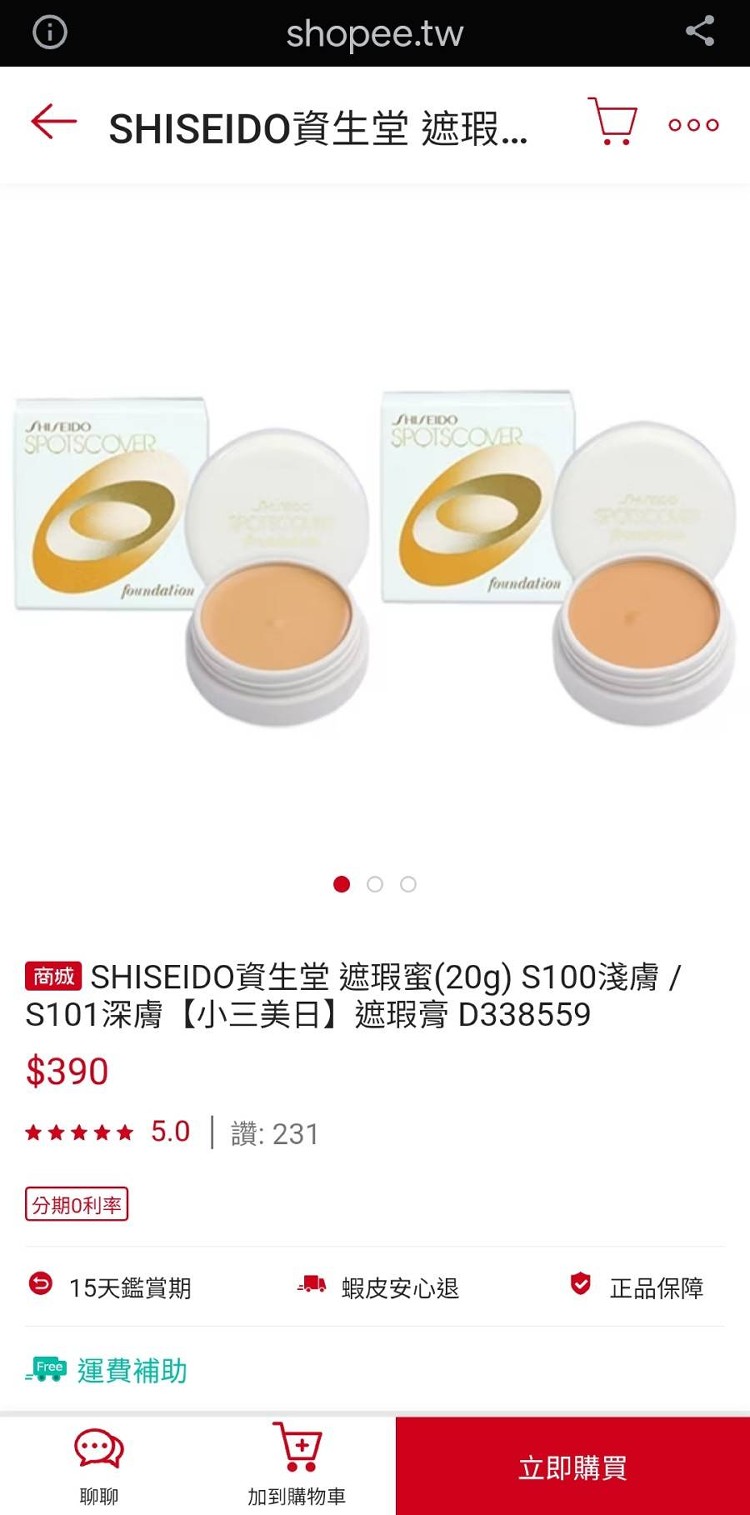The height and width of the screenshot is (1515, 750).
Task: View the 5.0 star rating reviews
Action: click(x=108, y=1132)
